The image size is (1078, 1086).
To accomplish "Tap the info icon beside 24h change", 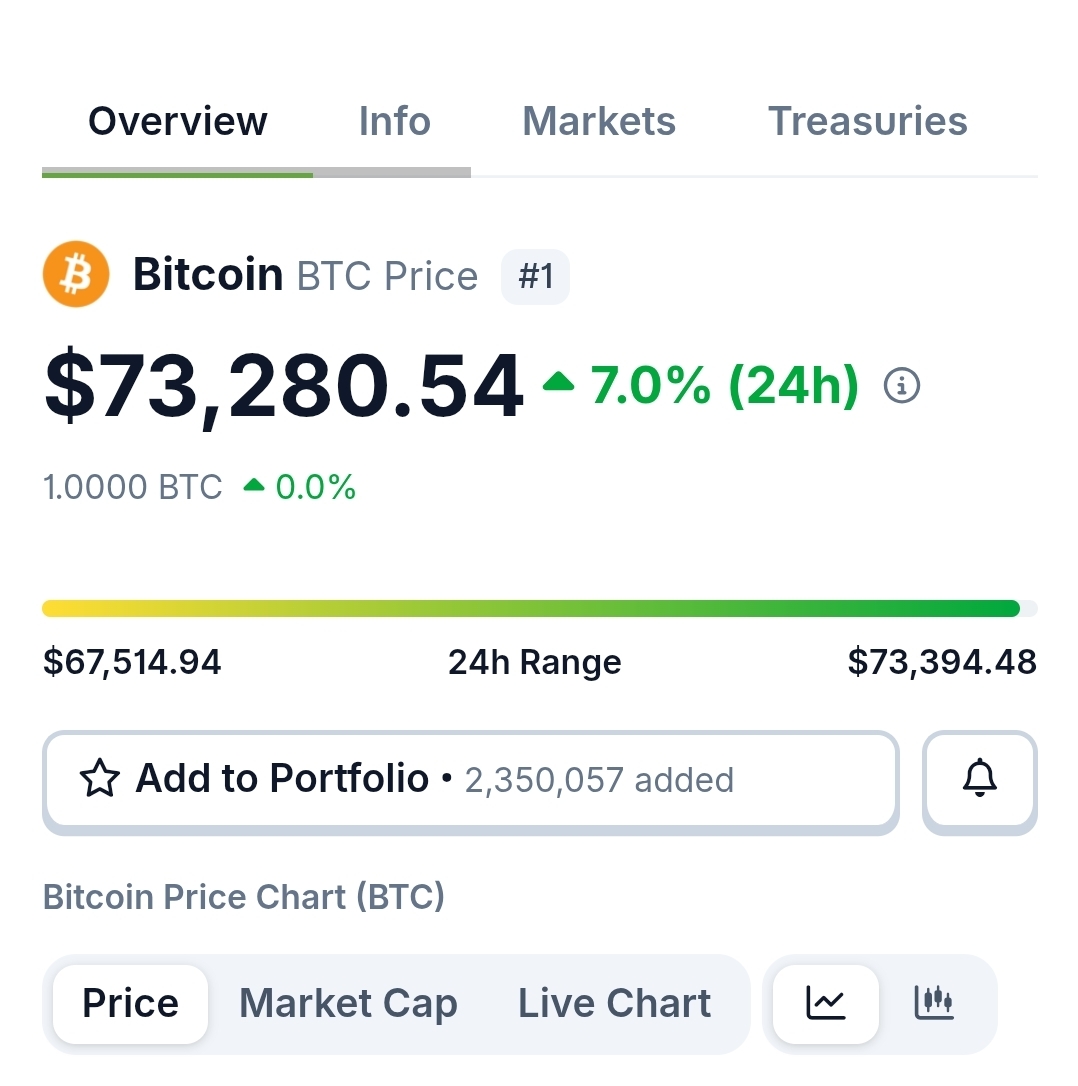I will click(x=901, y=385).
